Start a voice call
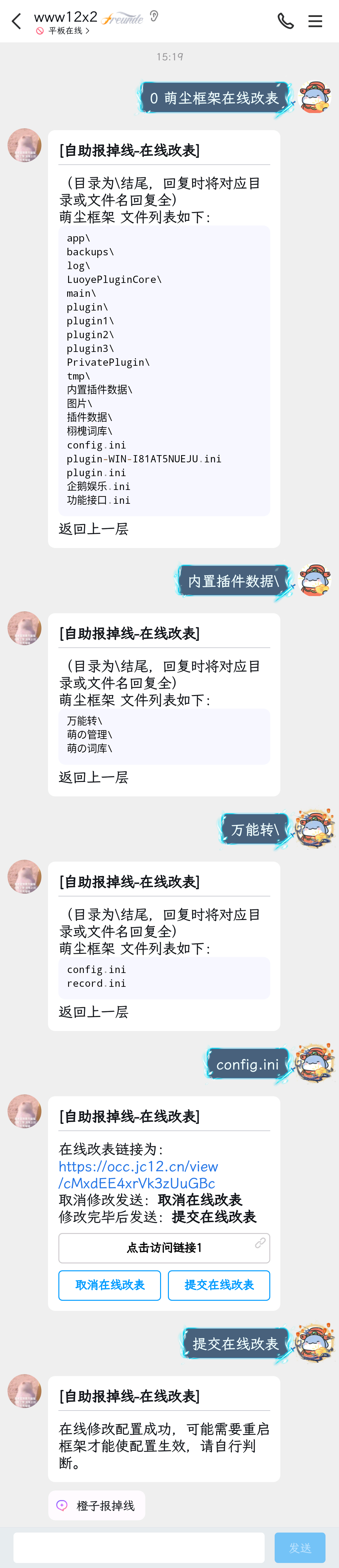 coord(285,21)
